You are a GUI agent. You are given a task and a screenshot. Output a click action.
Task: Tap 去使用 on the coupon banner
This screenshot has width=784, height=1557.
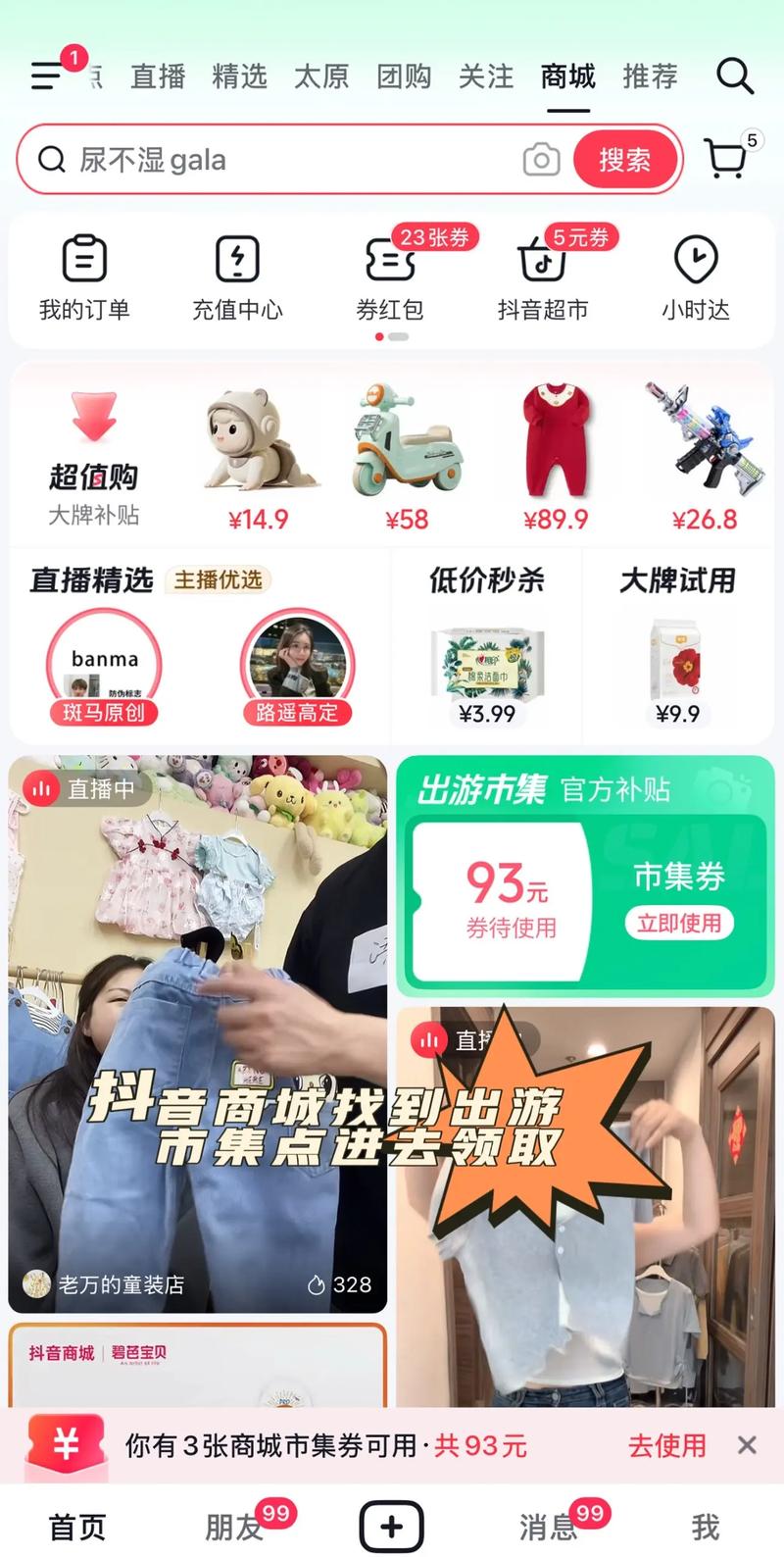666,1445
